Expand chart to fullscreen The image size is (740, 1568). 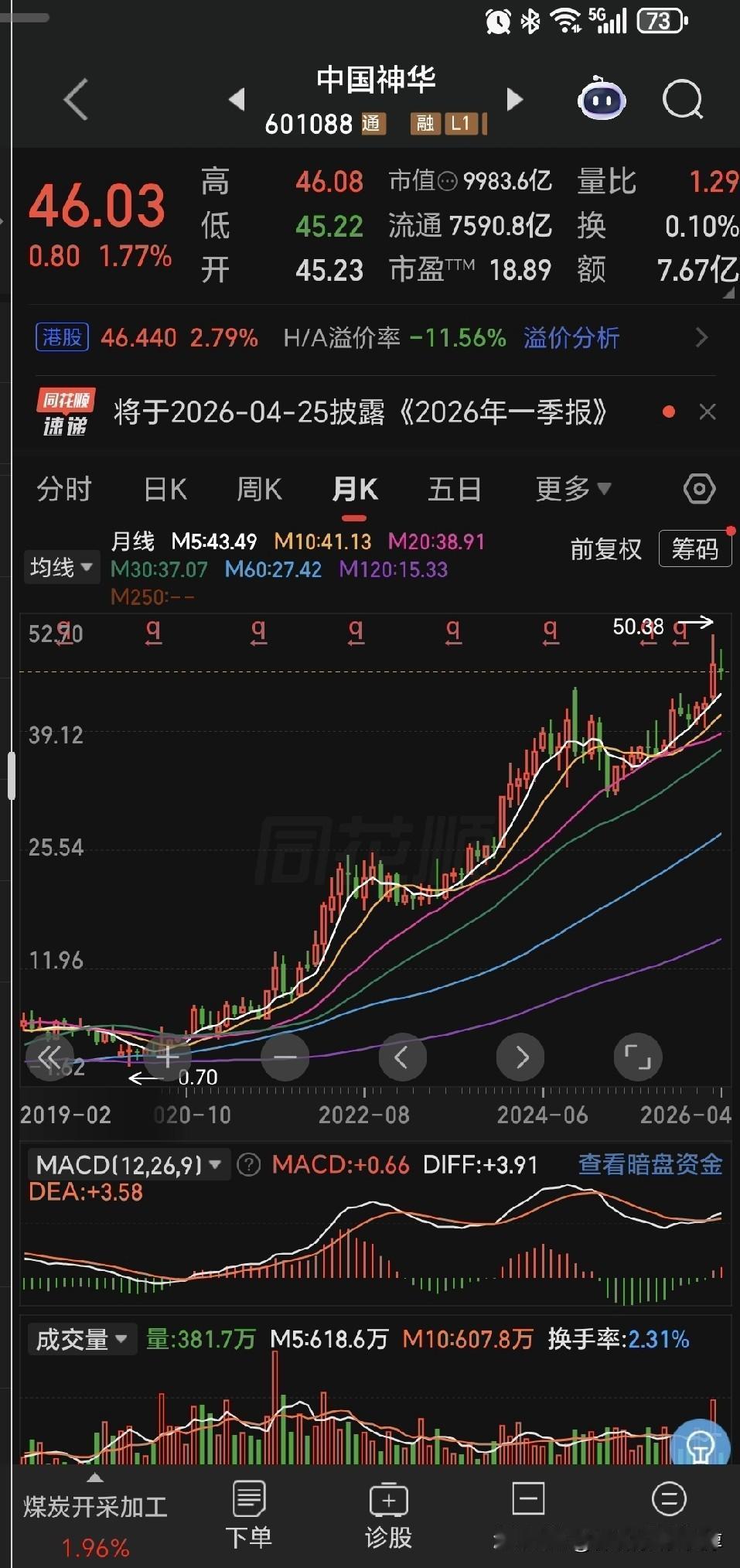click(638, 1057)
